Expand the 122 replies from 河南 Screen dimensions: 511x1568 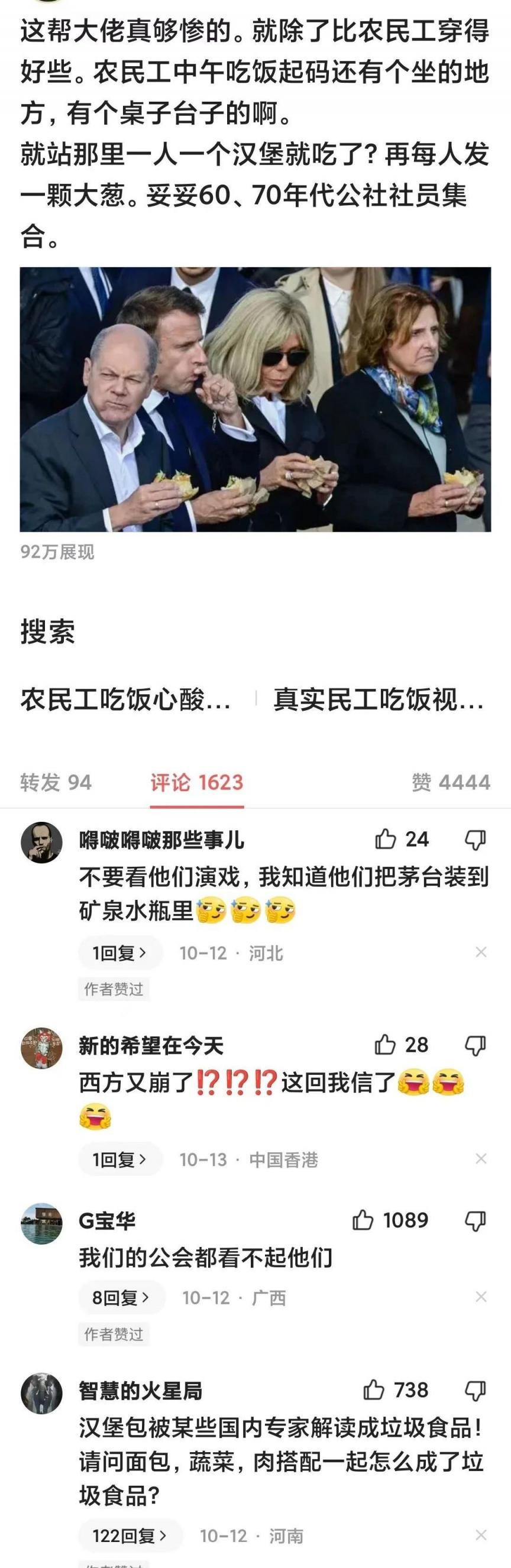pyautogui.click(x=130, y=1536)
